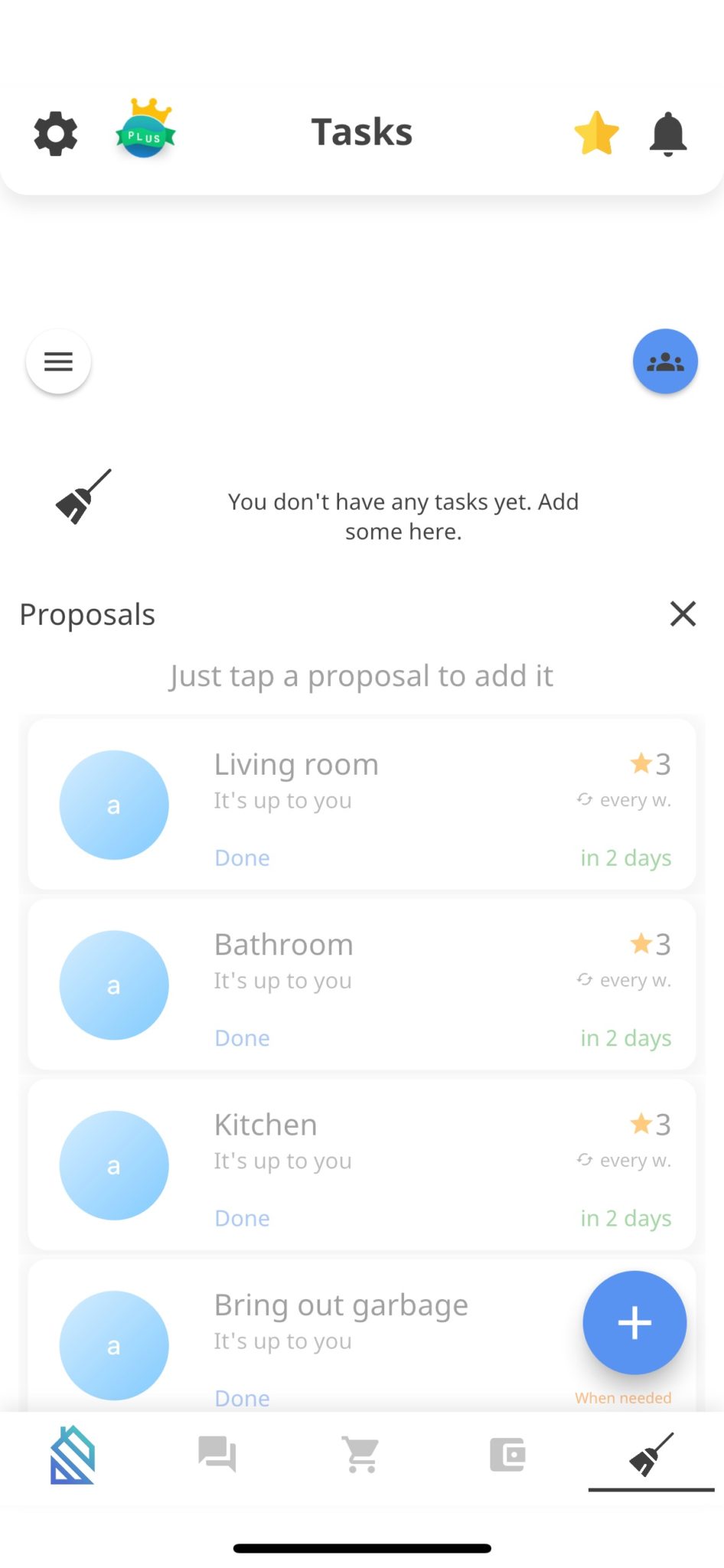Open the shopping list cart icon
724x1568 pixels.
point(360,1453)
